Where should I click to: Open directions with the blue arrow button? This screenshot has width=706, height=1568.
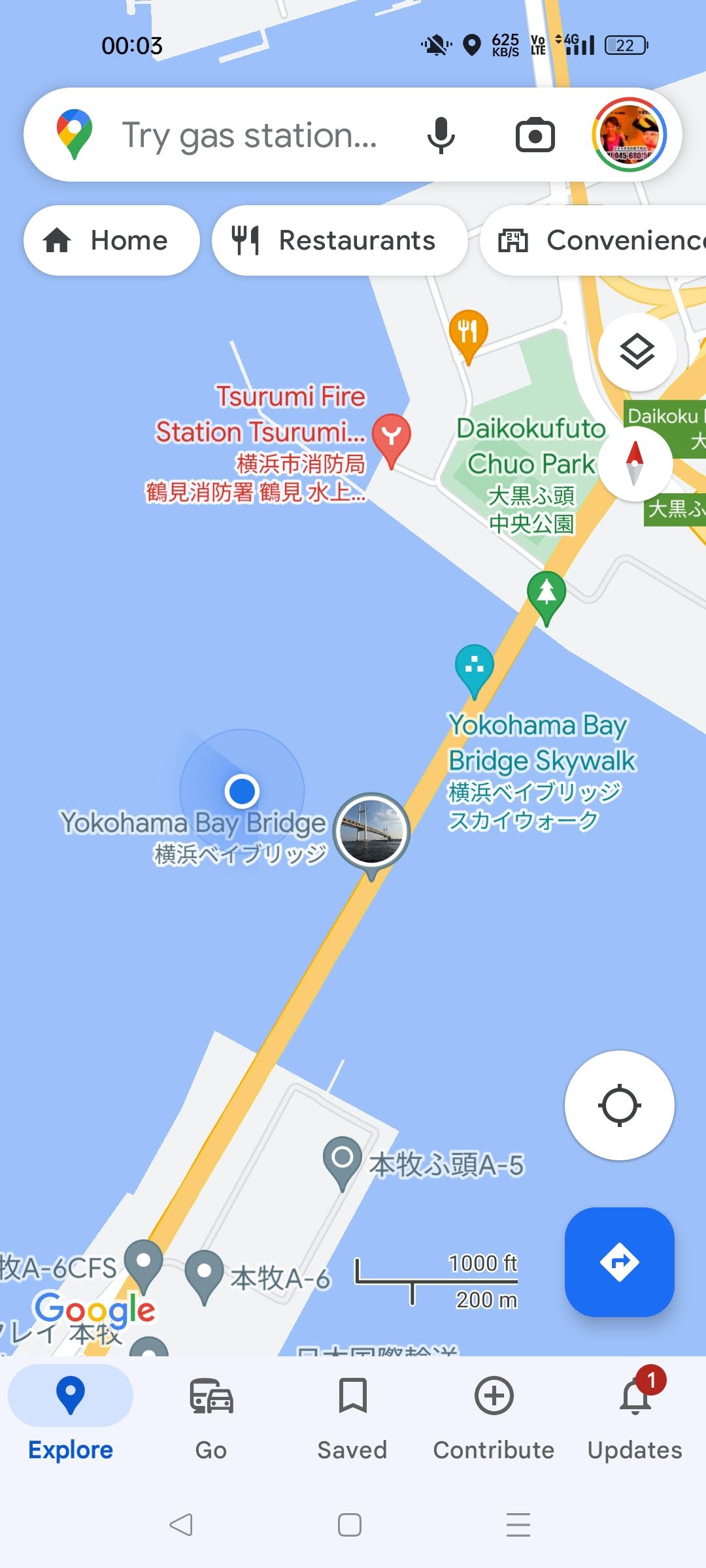click(x=619, y=1262)
